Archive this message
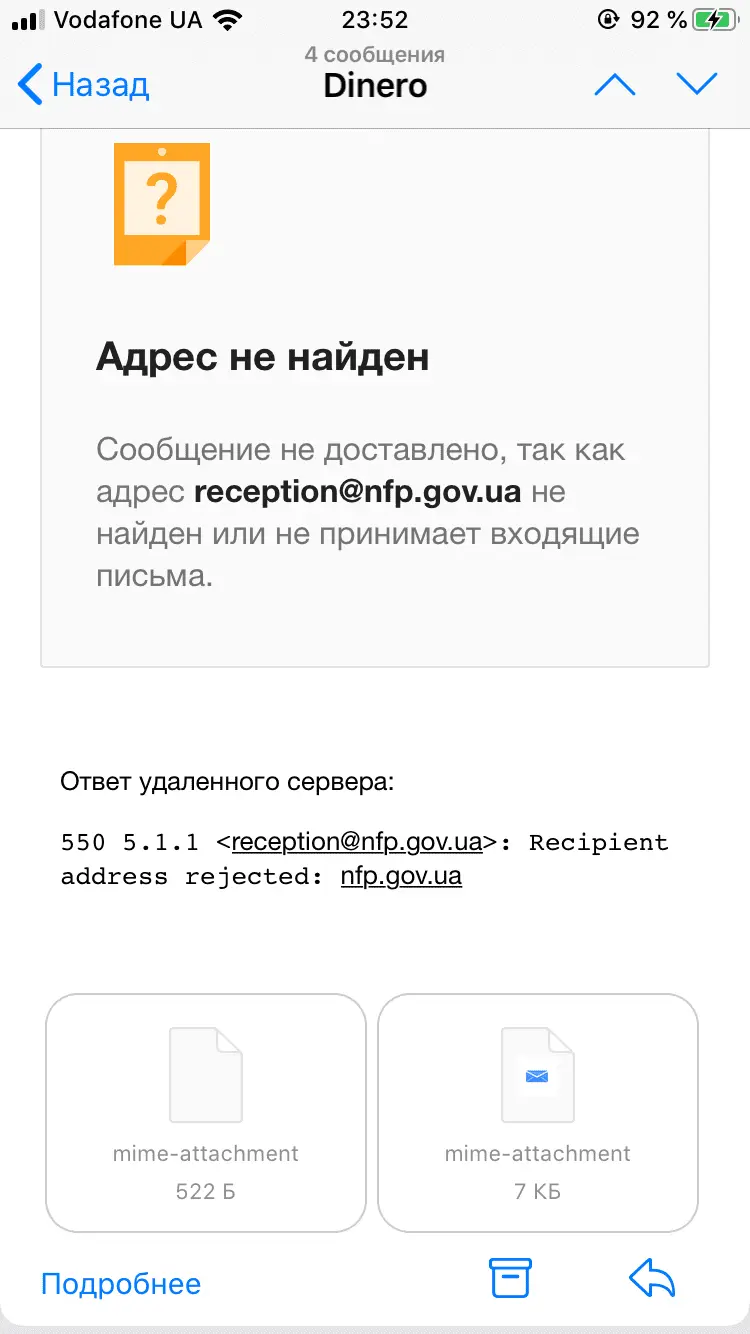750x1334 pixels. pos(510,1279)
